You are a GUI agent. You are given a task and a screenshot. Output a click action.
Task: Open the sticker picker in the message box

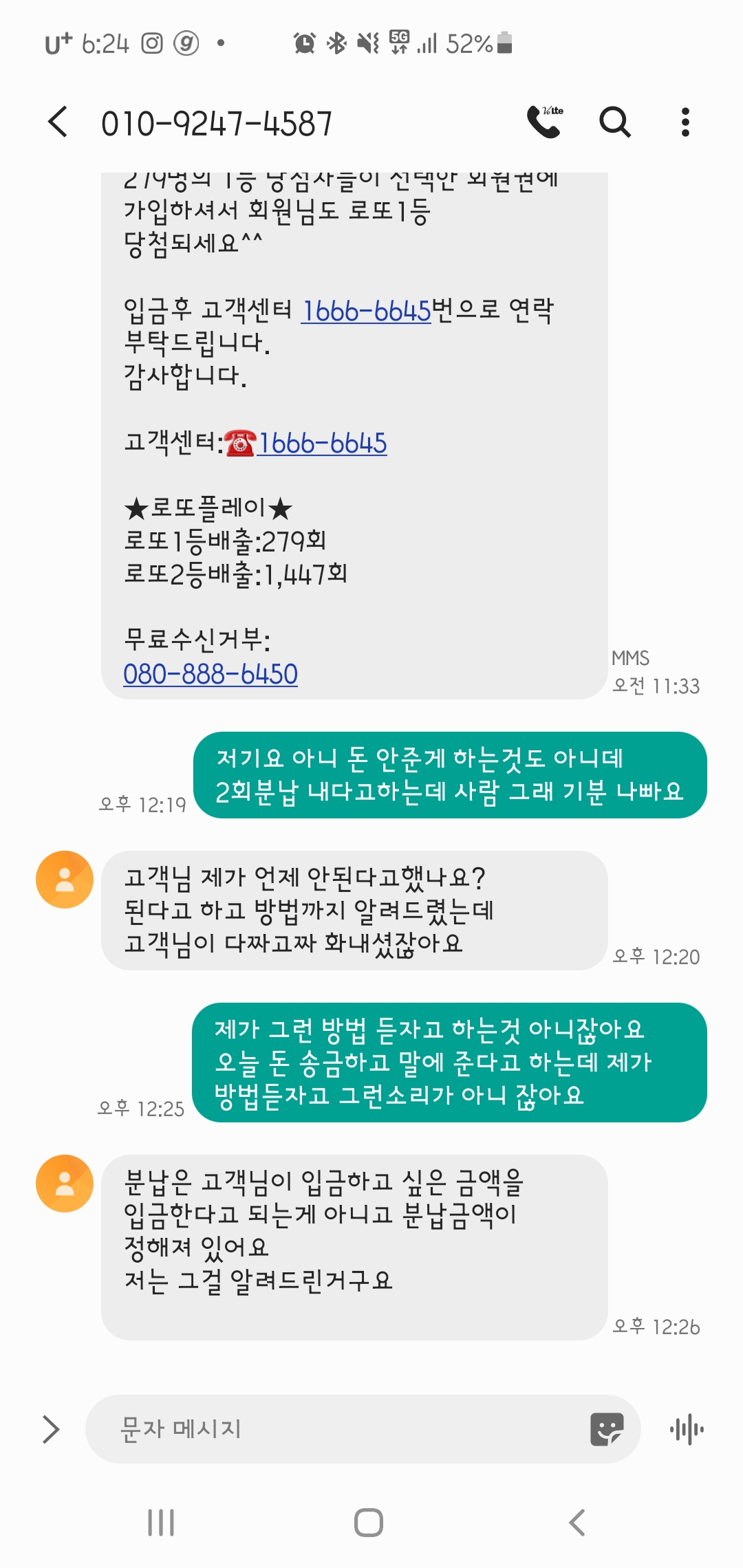[x=607, y=1429]
